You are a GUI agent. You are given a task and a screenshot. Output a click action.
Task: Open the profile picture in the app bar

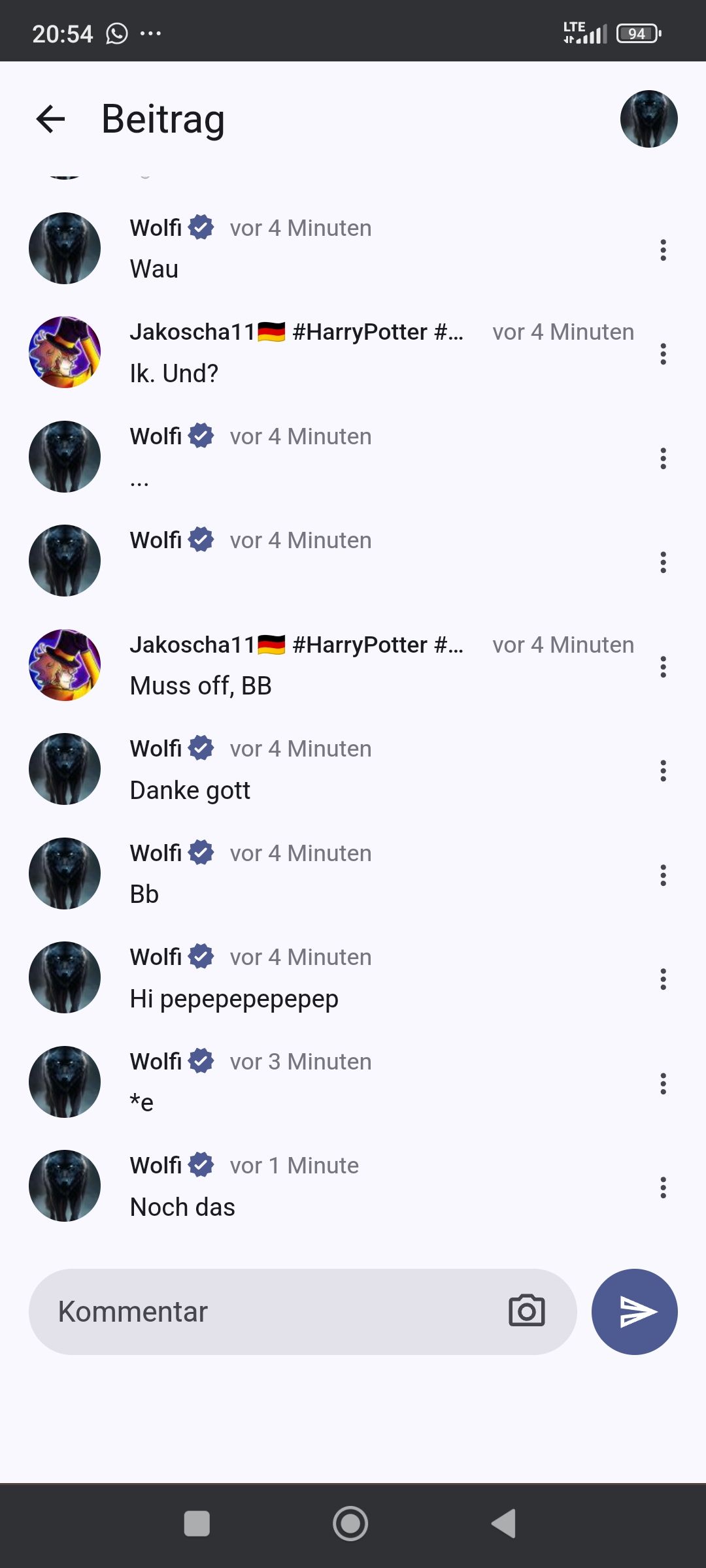tap(648, 119)
